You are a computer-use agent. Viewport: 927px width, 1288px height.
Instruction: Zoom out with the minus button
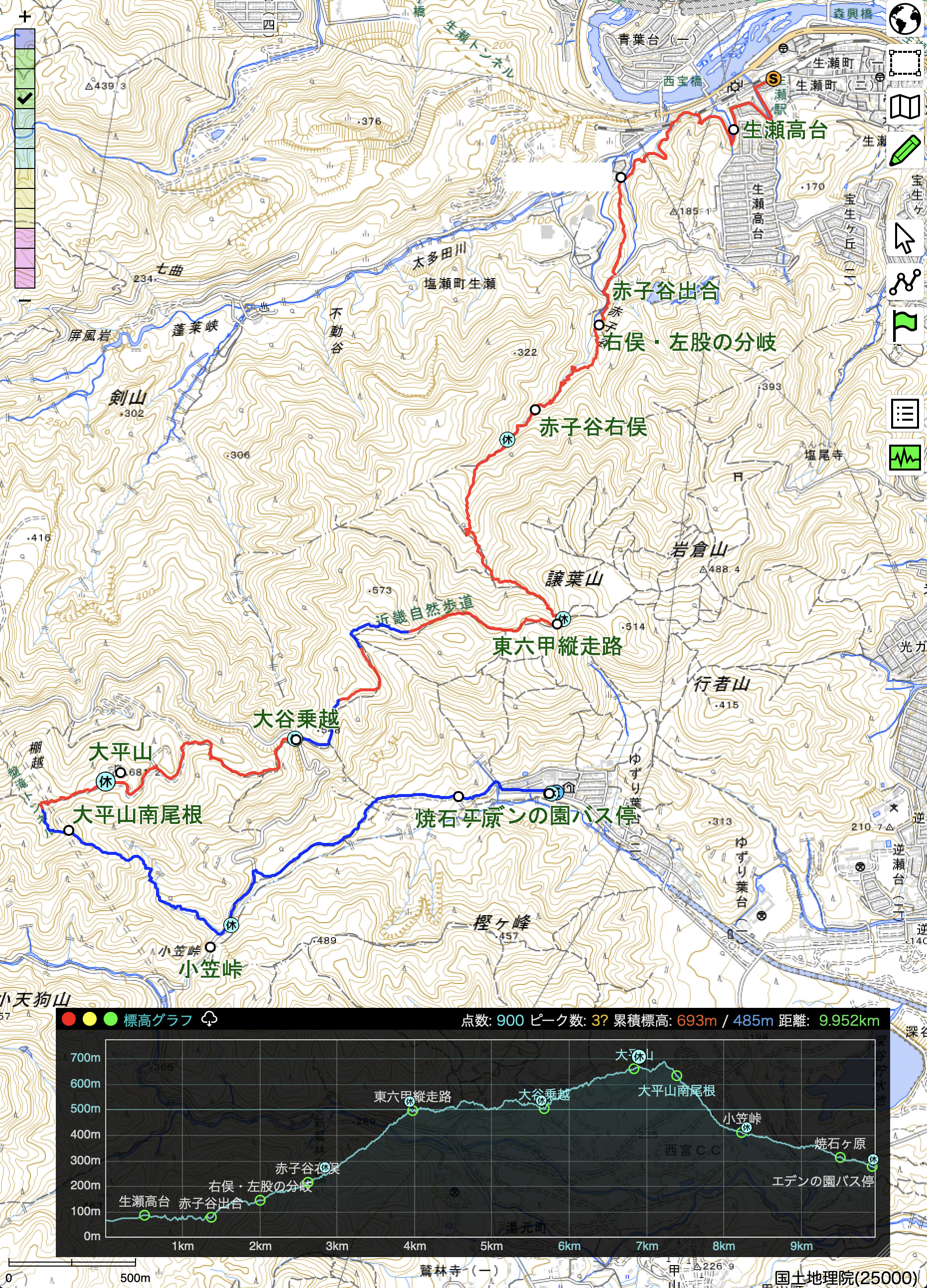coord(24,301)
